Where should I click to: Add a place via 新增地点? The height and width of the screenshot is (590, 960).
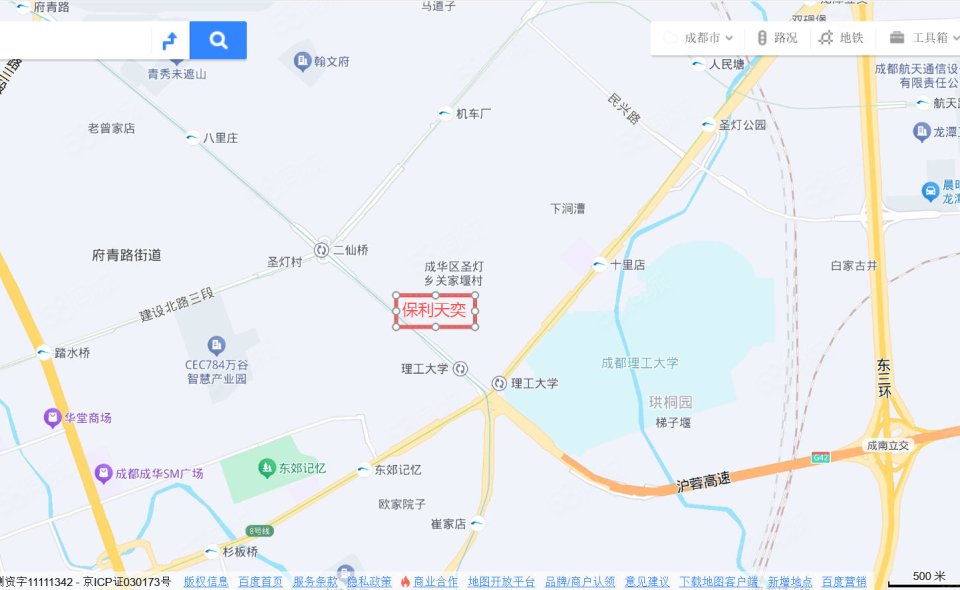[x=790, y=581]
